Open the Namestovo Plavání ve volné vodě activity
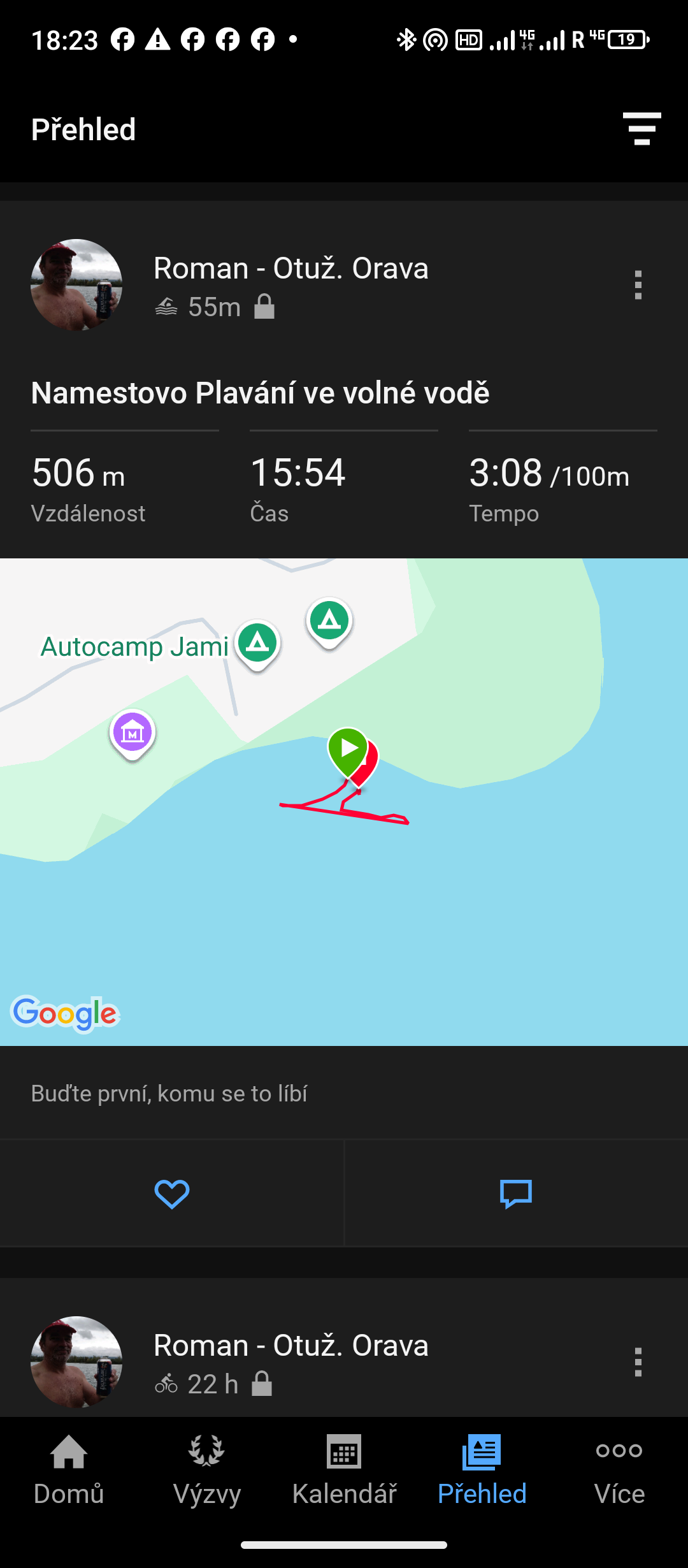The height and width of the screenshot is (1568, 688). [260, 393]
